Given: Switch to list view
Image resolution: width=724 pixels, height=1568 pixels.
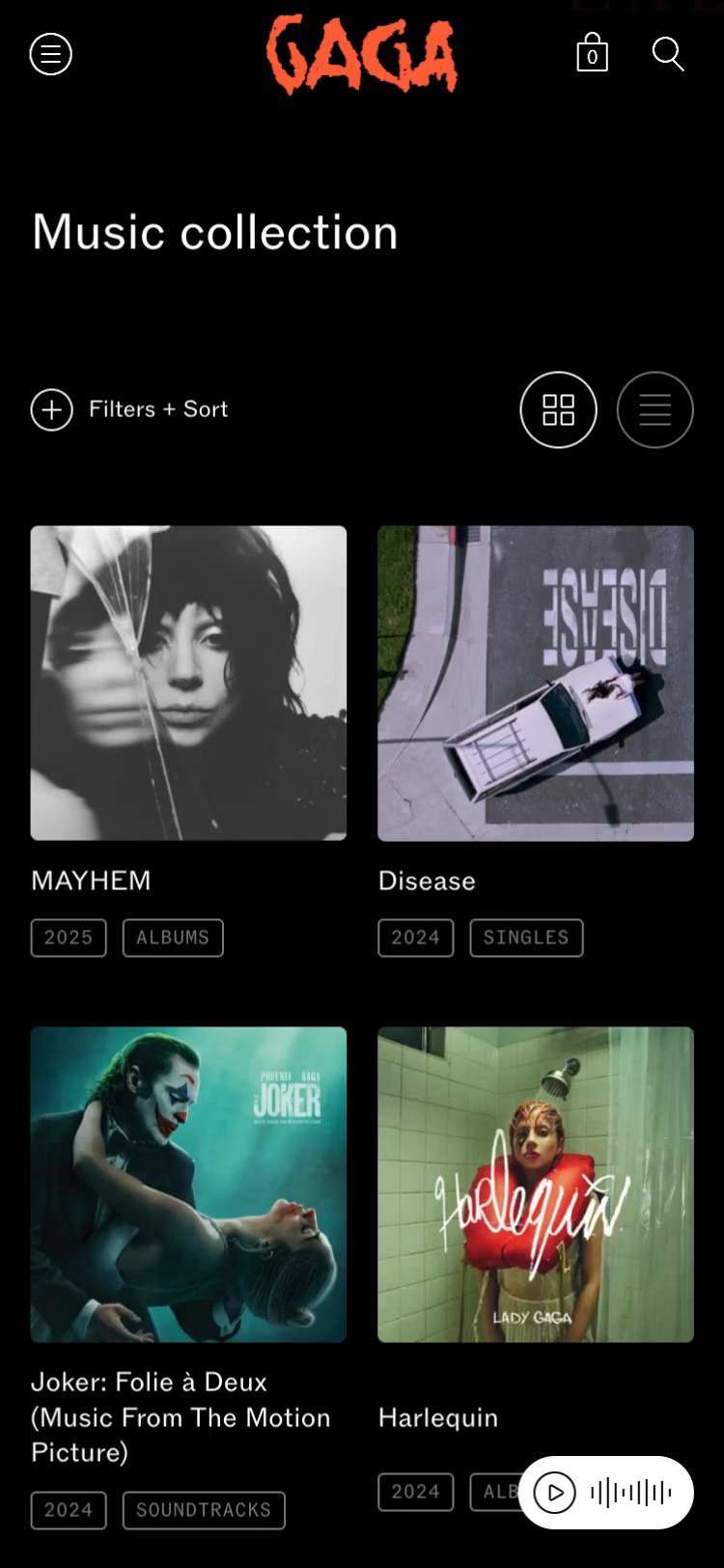Looking at the screenshot, I should point(654,409).
